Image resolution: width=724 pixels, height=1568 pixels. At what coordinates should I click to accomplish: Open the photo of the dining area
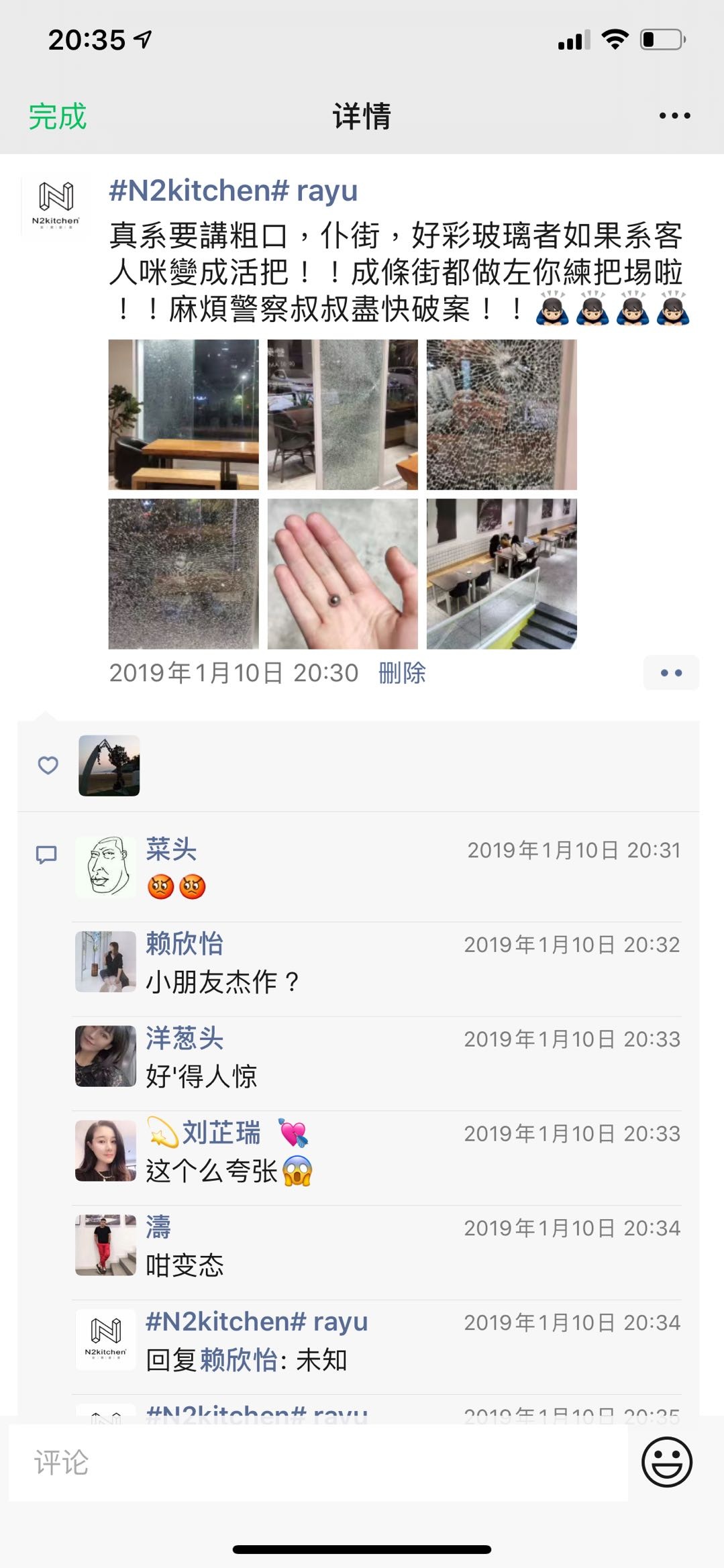point(501,574)
